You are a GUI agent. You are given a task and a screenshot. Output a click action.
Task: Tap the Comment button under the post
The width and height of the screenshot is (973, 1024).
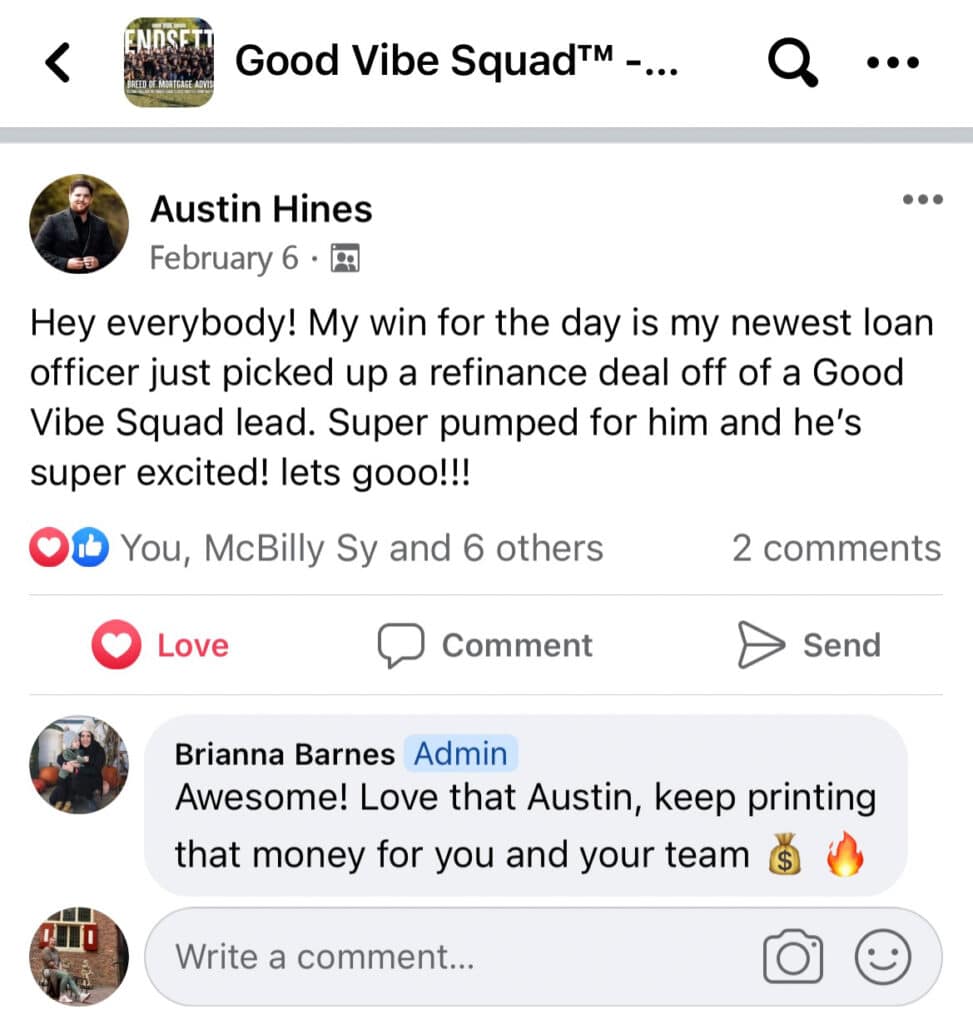pos(485,645)
